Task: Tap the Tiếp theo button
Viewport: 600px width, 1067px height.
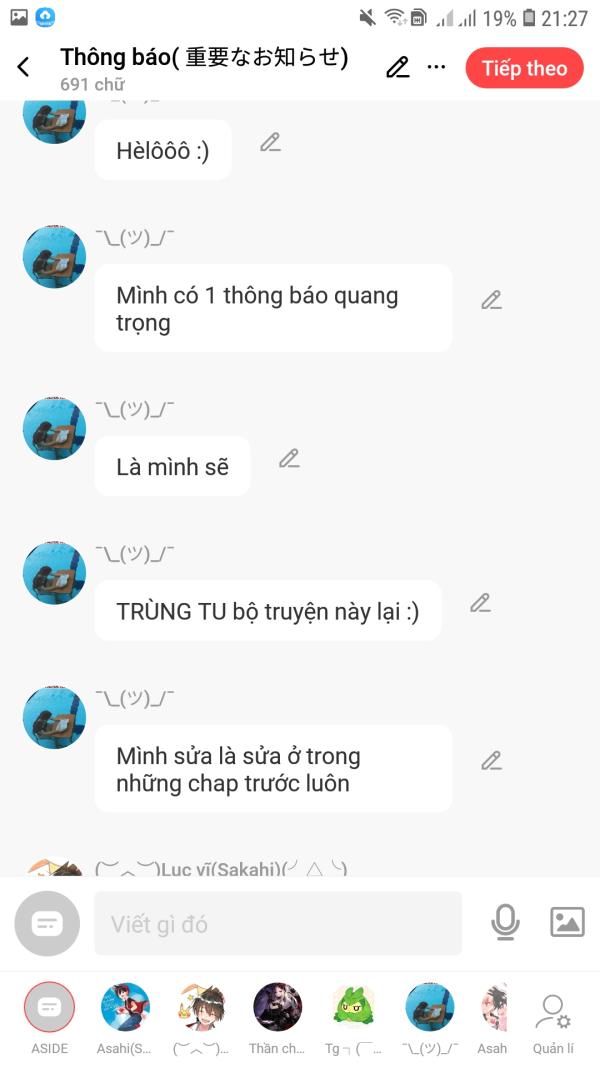Action: pos(524,67)
